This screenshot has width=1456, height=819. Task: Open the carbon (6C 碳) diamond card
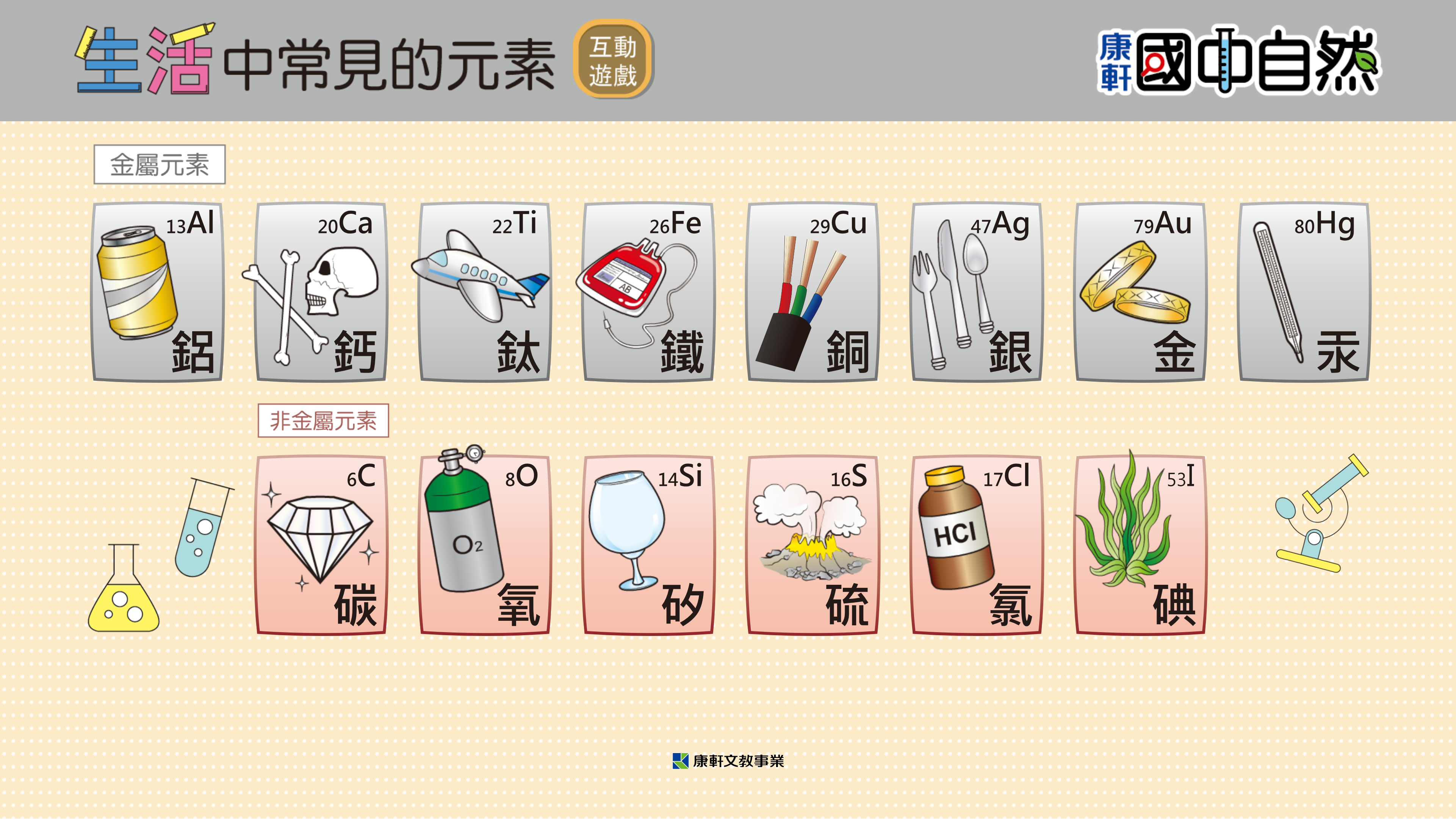(x=321, y=545)
